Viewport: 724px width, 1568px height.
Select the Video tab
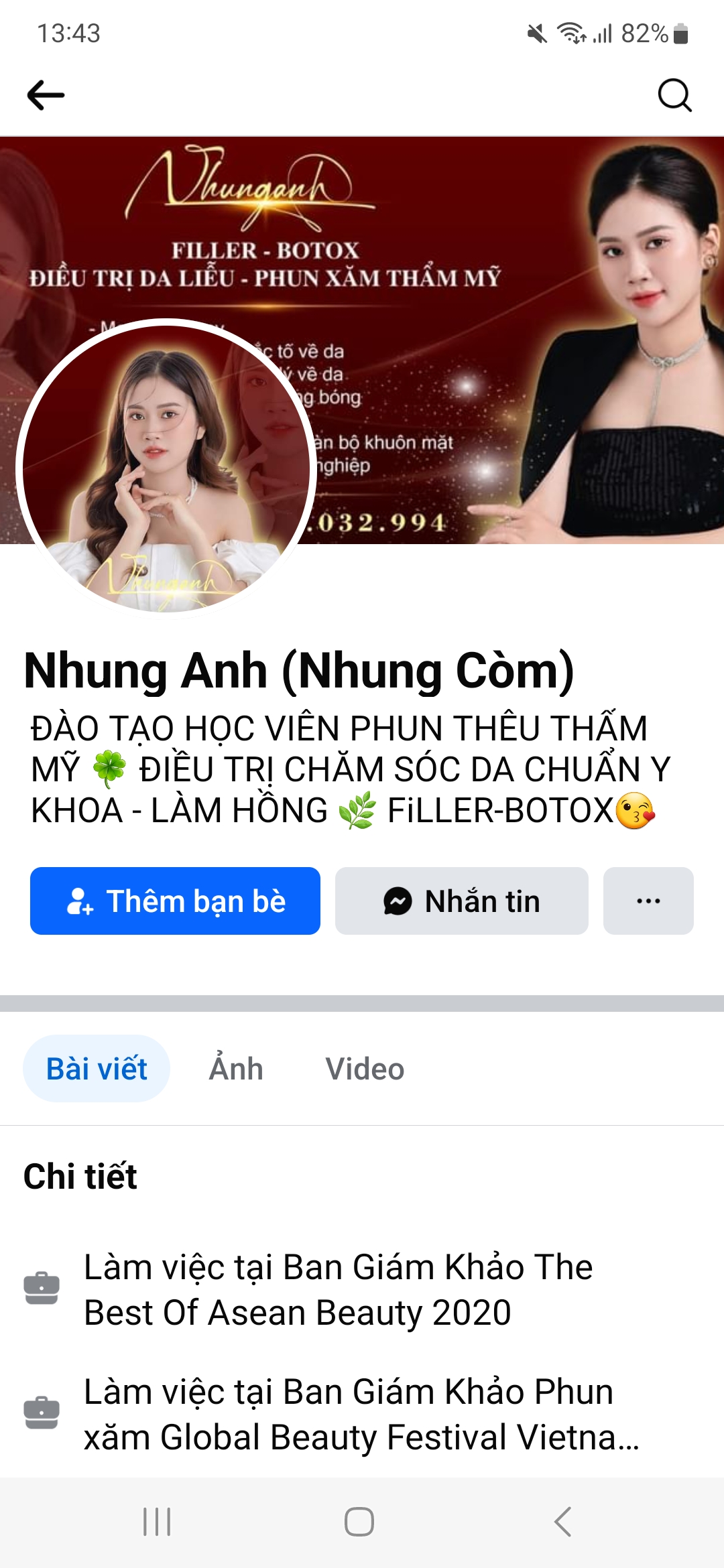(365, 1069)
